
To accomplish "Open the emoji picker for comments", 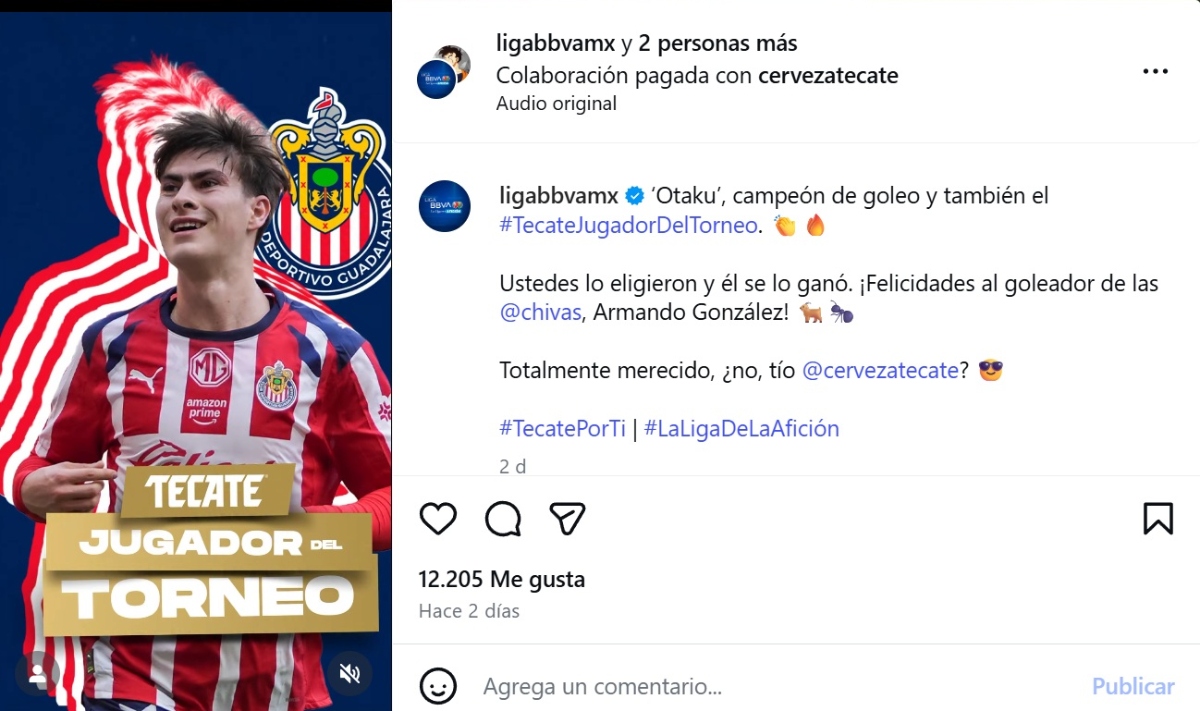I will (x=438, y=687).
